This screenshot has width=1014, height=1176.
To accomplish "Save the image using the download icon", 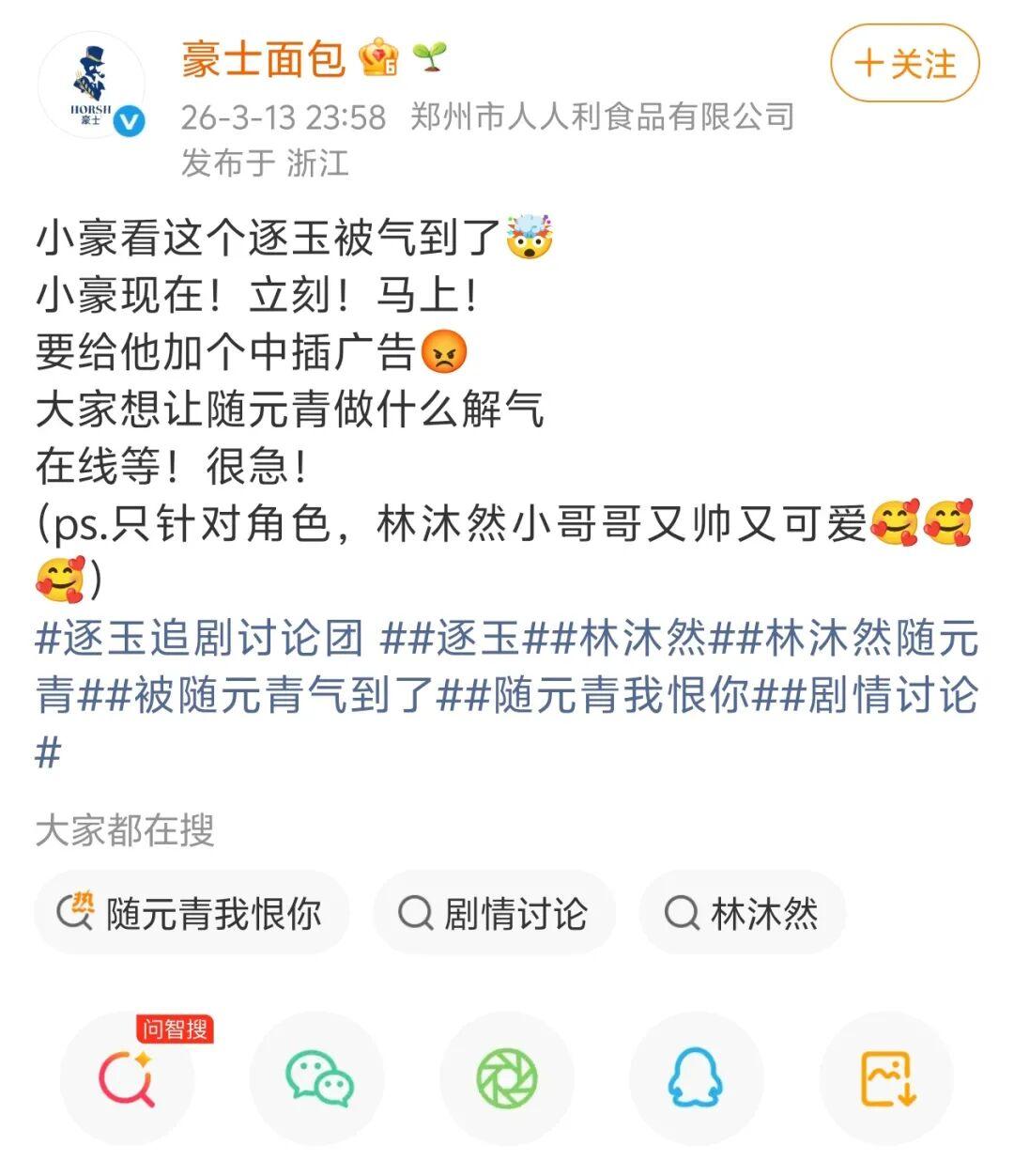I will click(x=883, y=1080).
